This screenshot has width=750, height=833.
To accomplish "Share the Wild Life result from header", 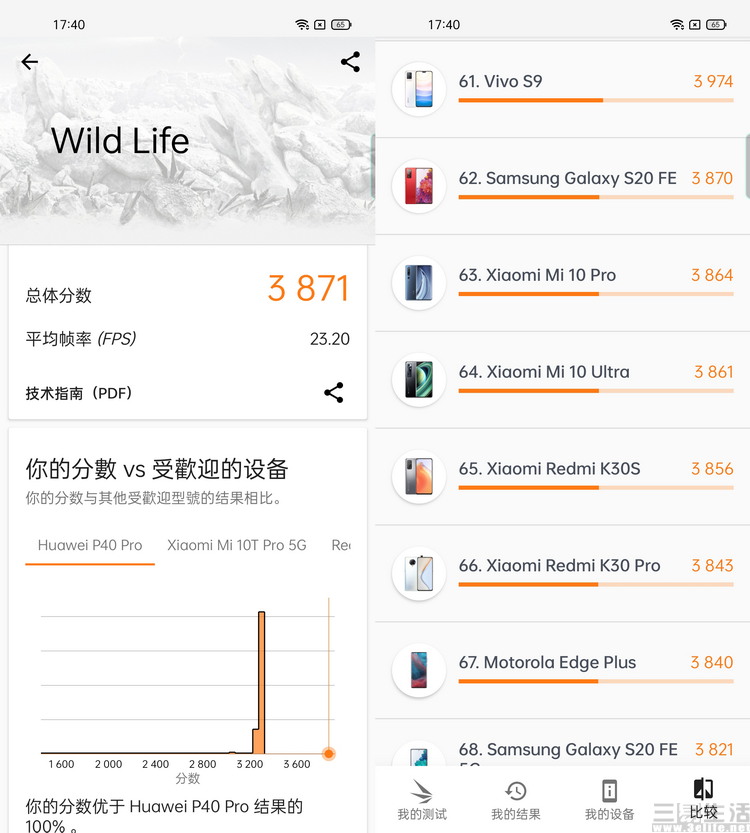I will 350,62.
